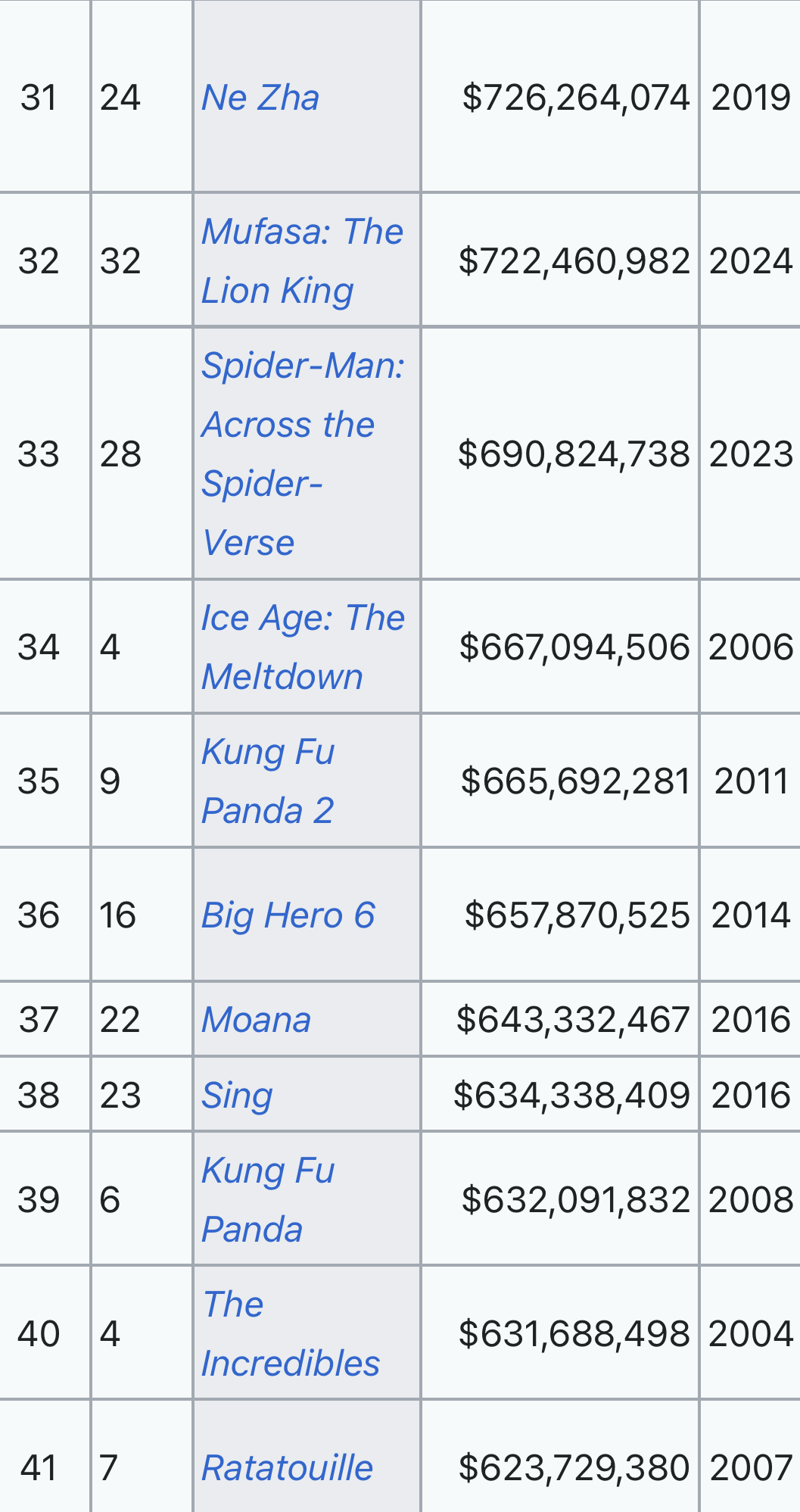Screen dimensions: 800x1512
Task: Open the Ne Zha film link
Action: click(260, 98)
